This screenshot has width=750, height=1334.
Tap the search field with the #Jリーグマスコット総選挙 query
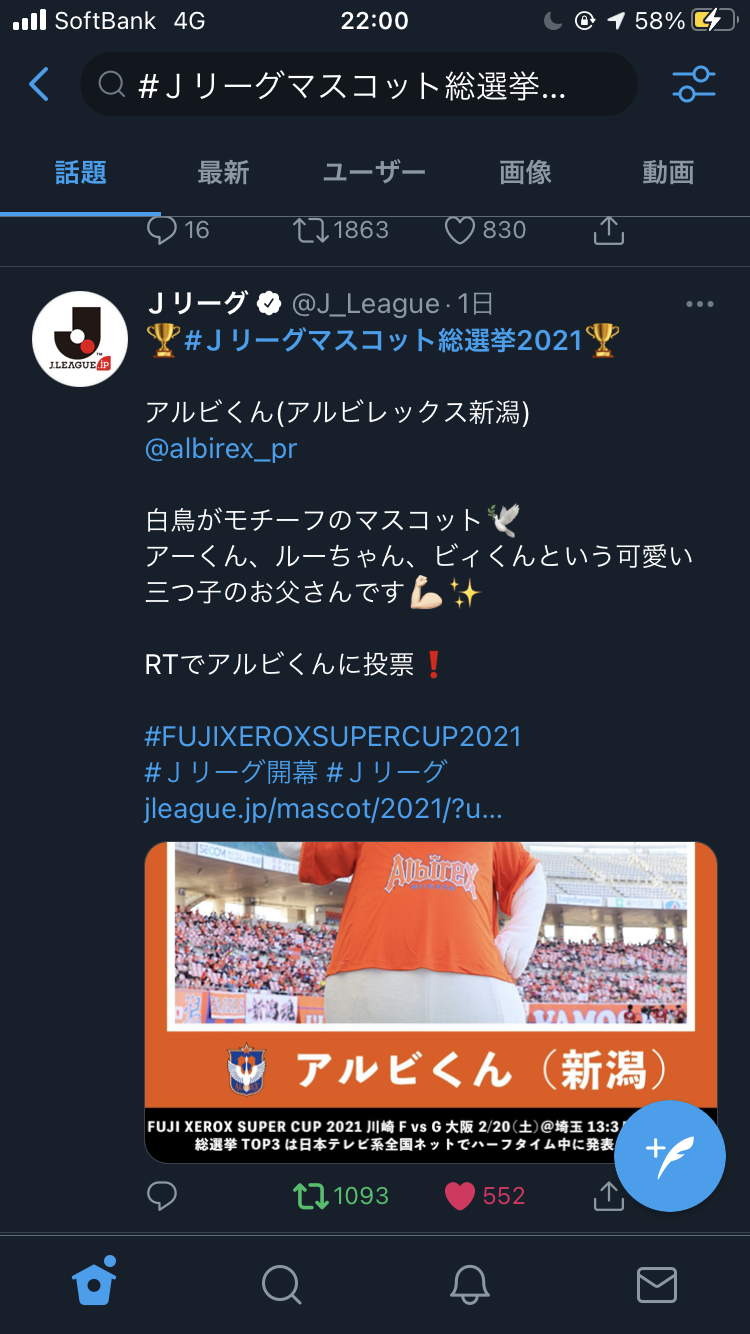tap(358, 85)
